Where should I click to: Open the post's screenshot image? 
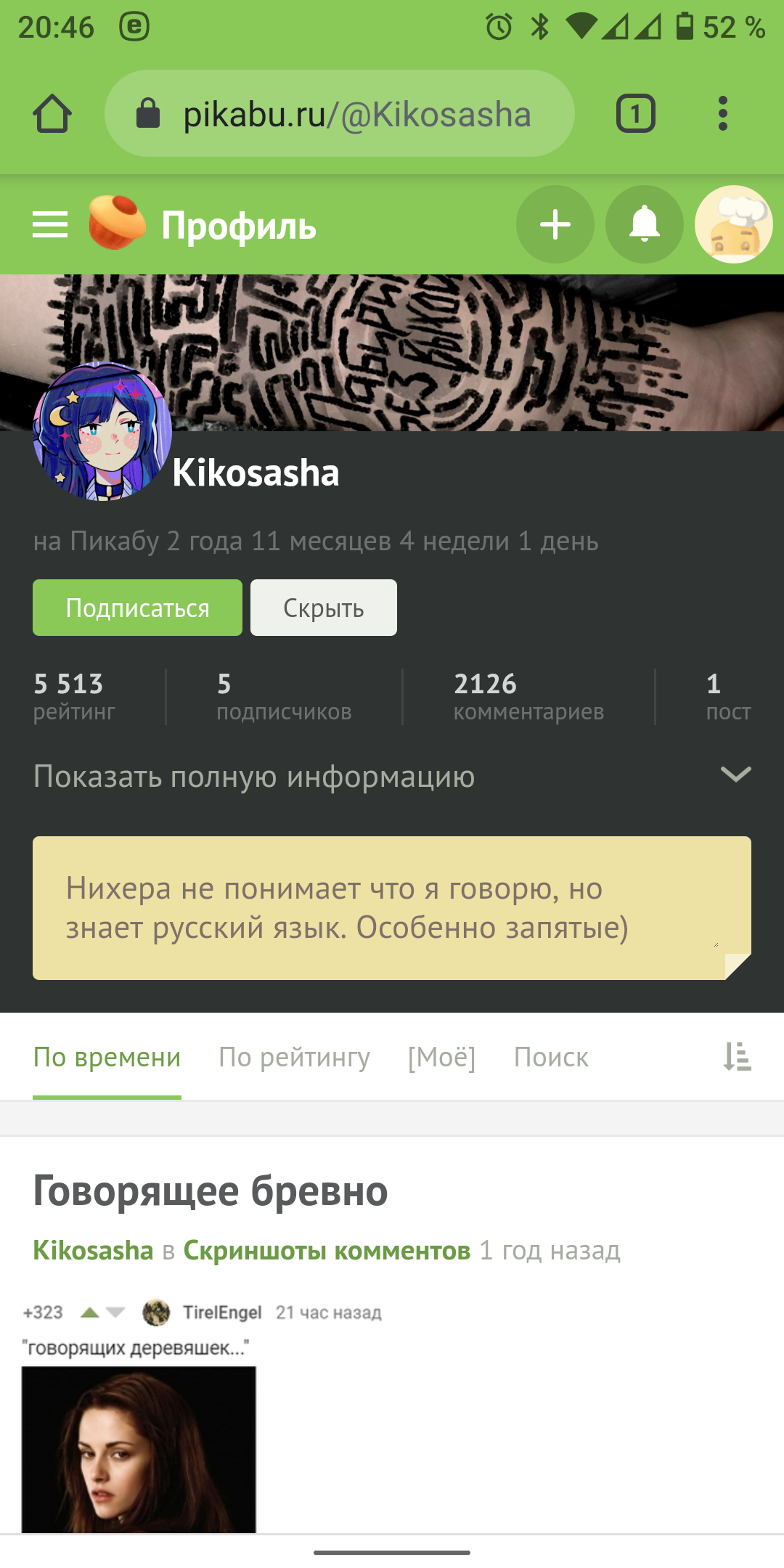139,1445
